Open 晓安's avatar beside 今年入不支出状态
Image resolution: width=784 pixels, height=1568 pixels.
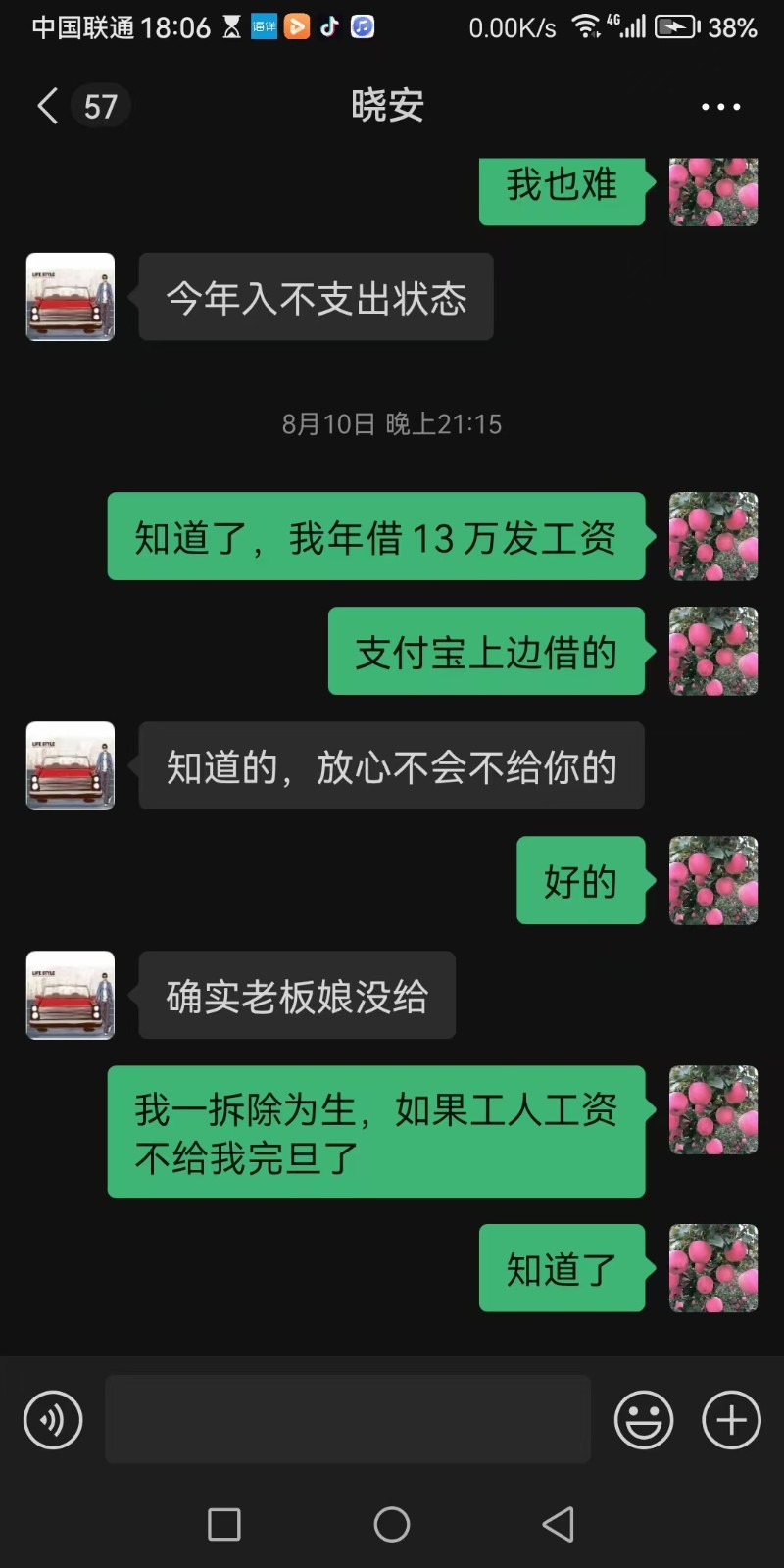coord(71,297)
